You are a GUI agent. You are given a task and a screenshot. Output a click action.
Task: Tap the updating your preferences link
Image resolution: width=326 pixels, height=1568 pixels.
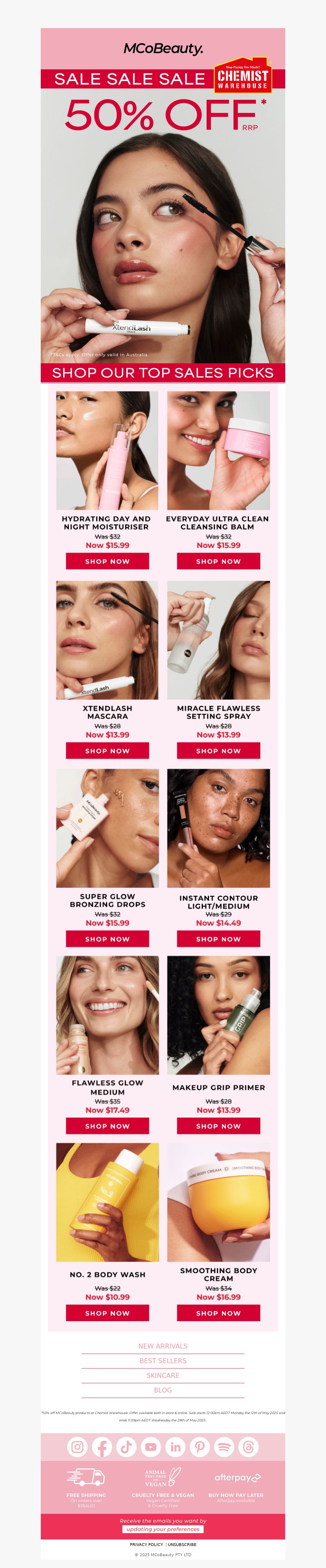coord(163,1528)
